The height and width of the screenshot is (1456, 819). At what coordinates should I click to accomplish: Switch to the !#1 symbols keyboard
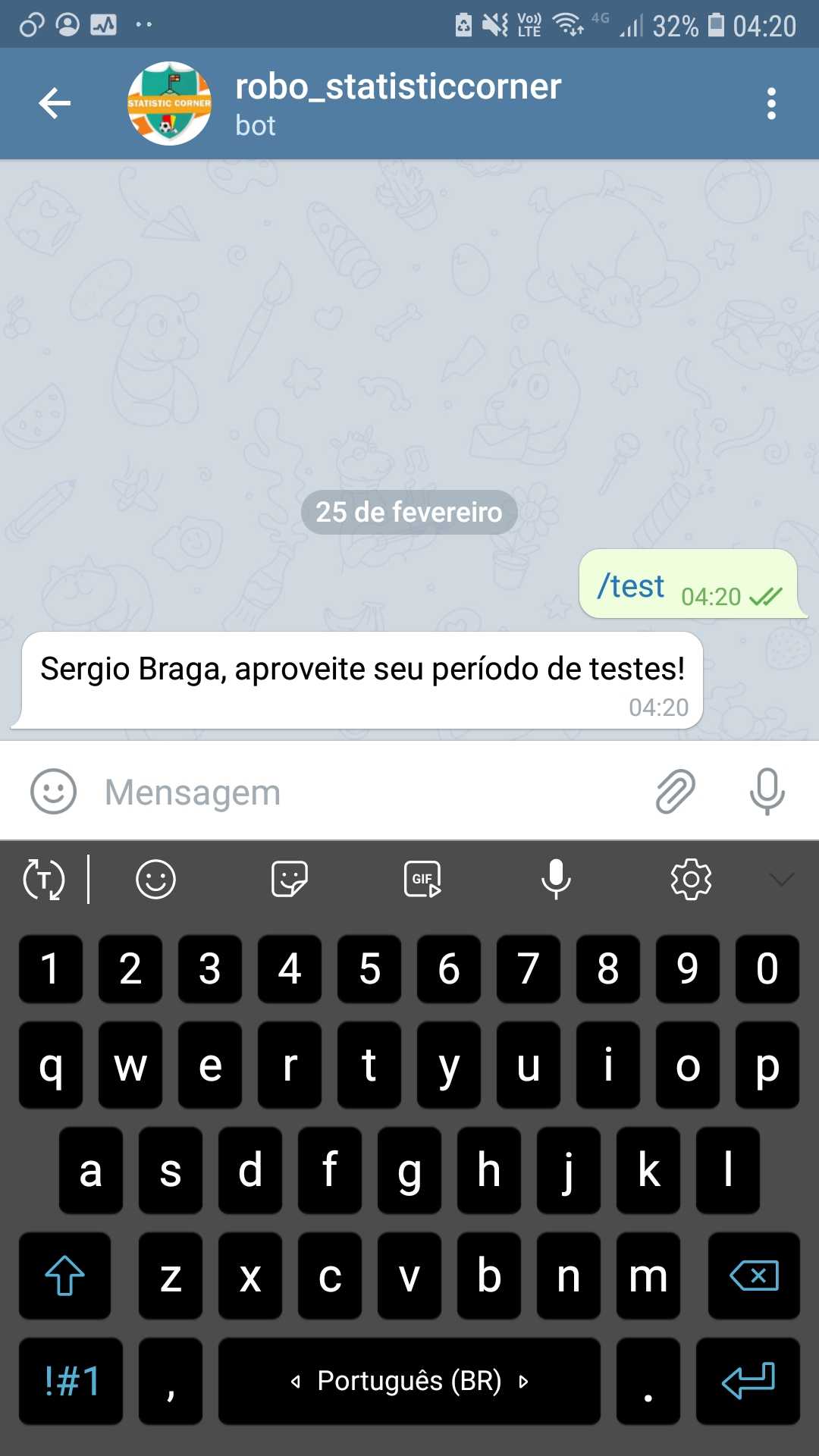(71, 1381)
